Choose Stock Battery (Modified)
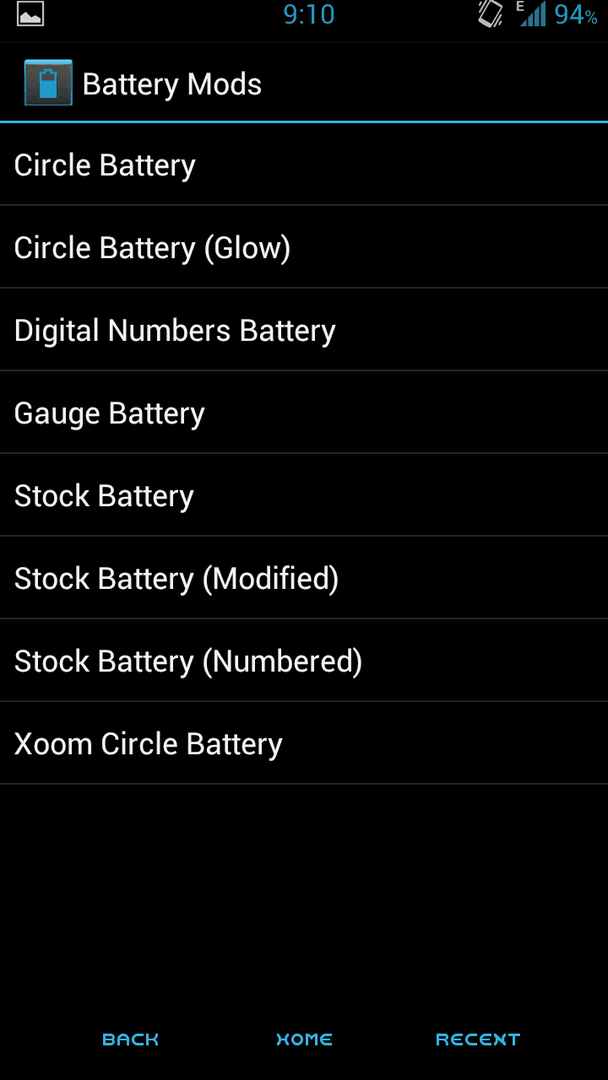Screen dimensions: 608x1080 pos(304,577)
